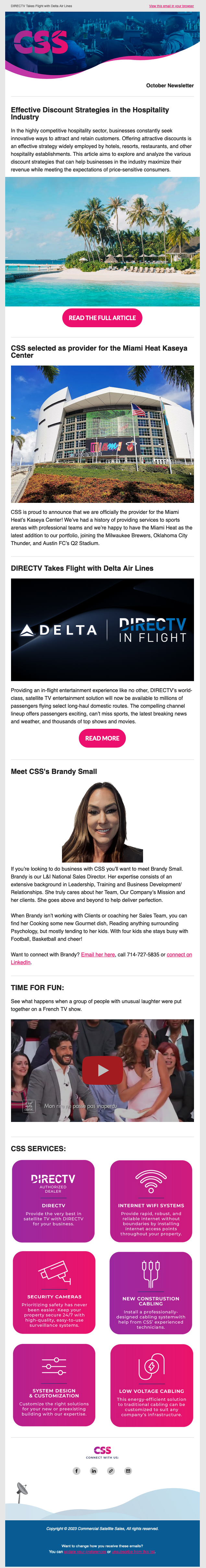Open 'update your preferences' link

pyautogui.click(x=84, y=1551)
